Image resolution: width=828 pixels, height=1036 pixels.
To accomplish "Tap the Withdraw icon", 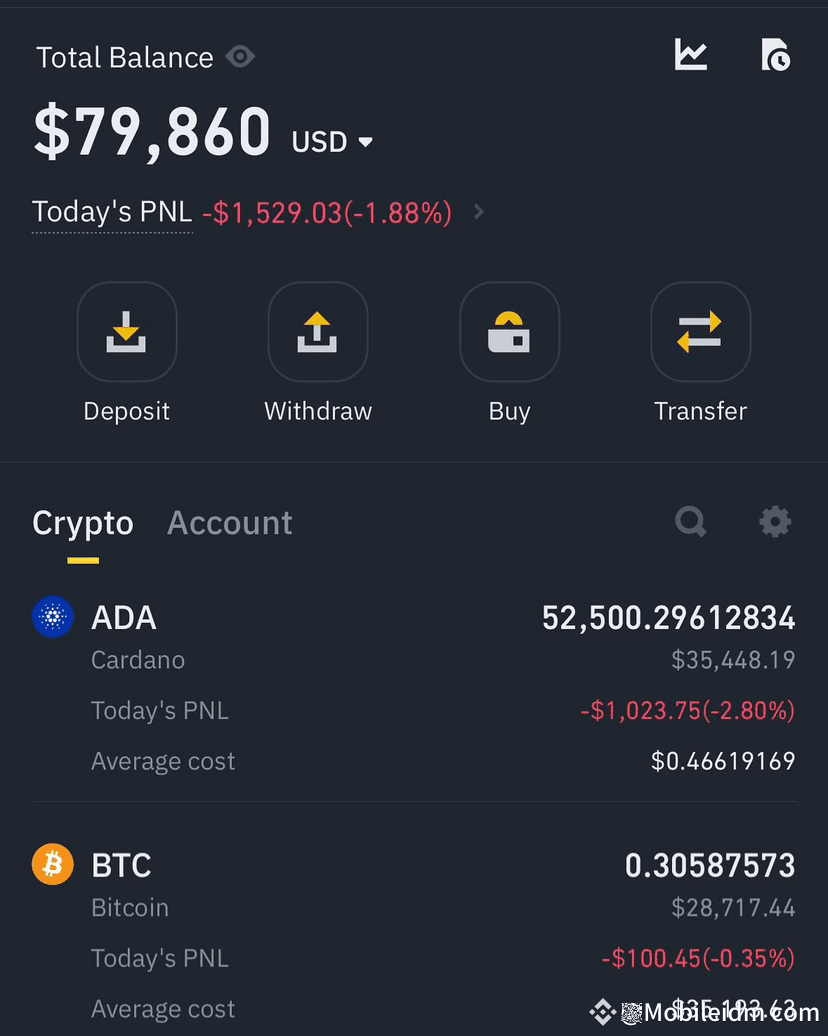I will (x=318, y=331).
